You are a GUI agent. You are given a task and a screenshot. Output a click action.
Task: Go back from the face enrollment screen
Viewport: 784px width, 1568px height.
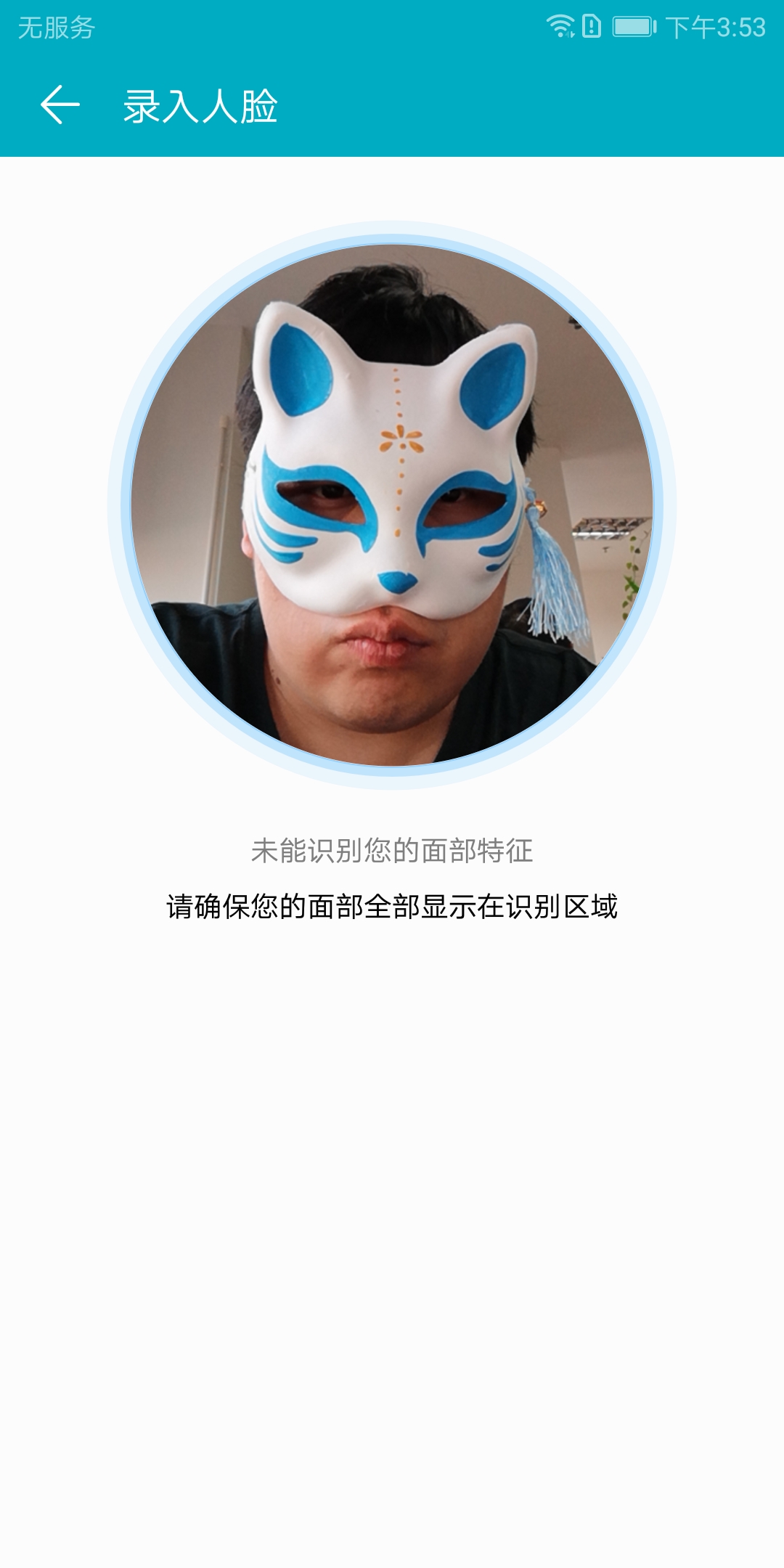(60, 105)
